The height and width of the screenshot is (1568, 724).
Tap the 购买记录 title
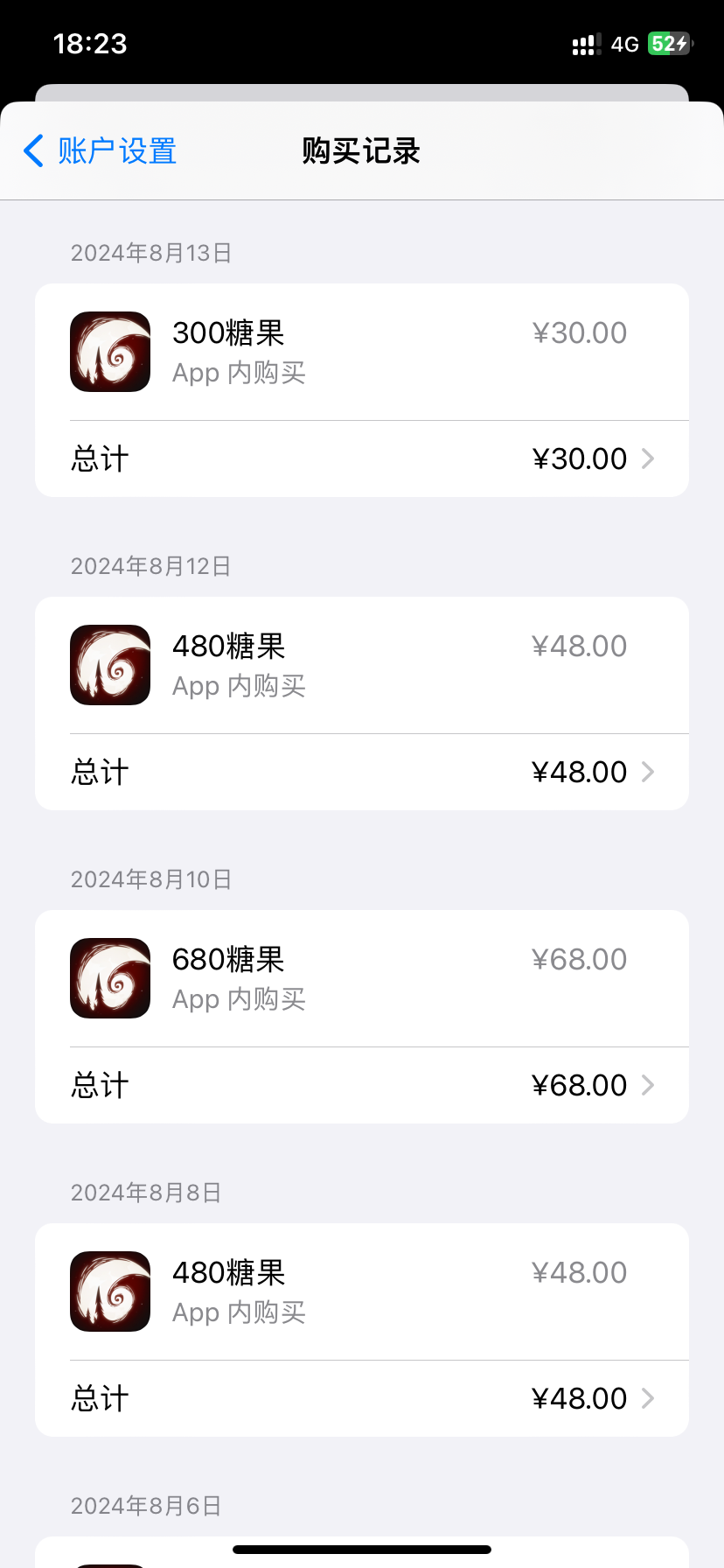coord(361,150)
